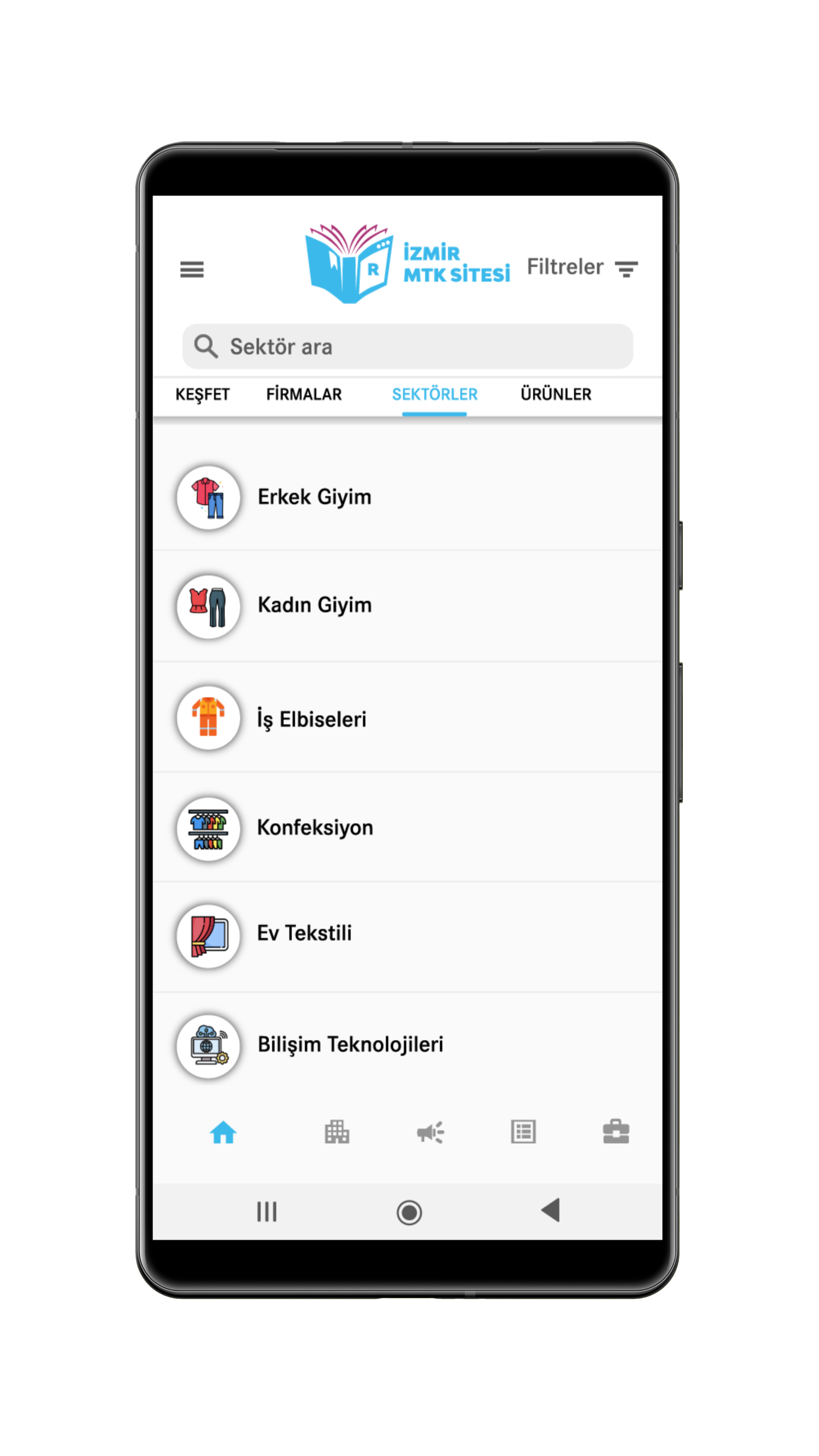Viewport: 819px width, 1456px height.
Task: Open the list bottom navigation item
Action: click(523, 1132)
